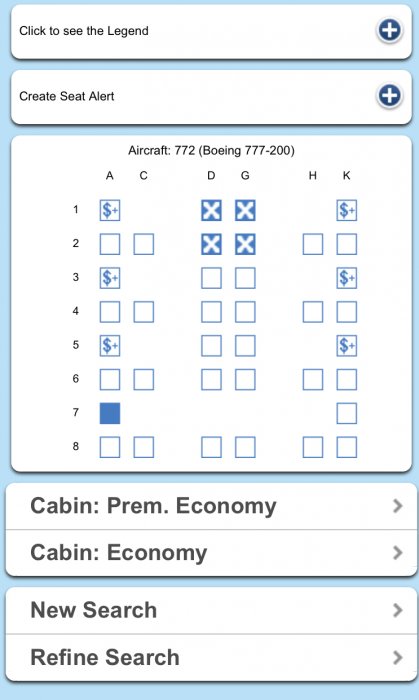Select premium seat 1A
Image resolution: width=419 pixels, height=700 pixels.
[x=110, y=210]
